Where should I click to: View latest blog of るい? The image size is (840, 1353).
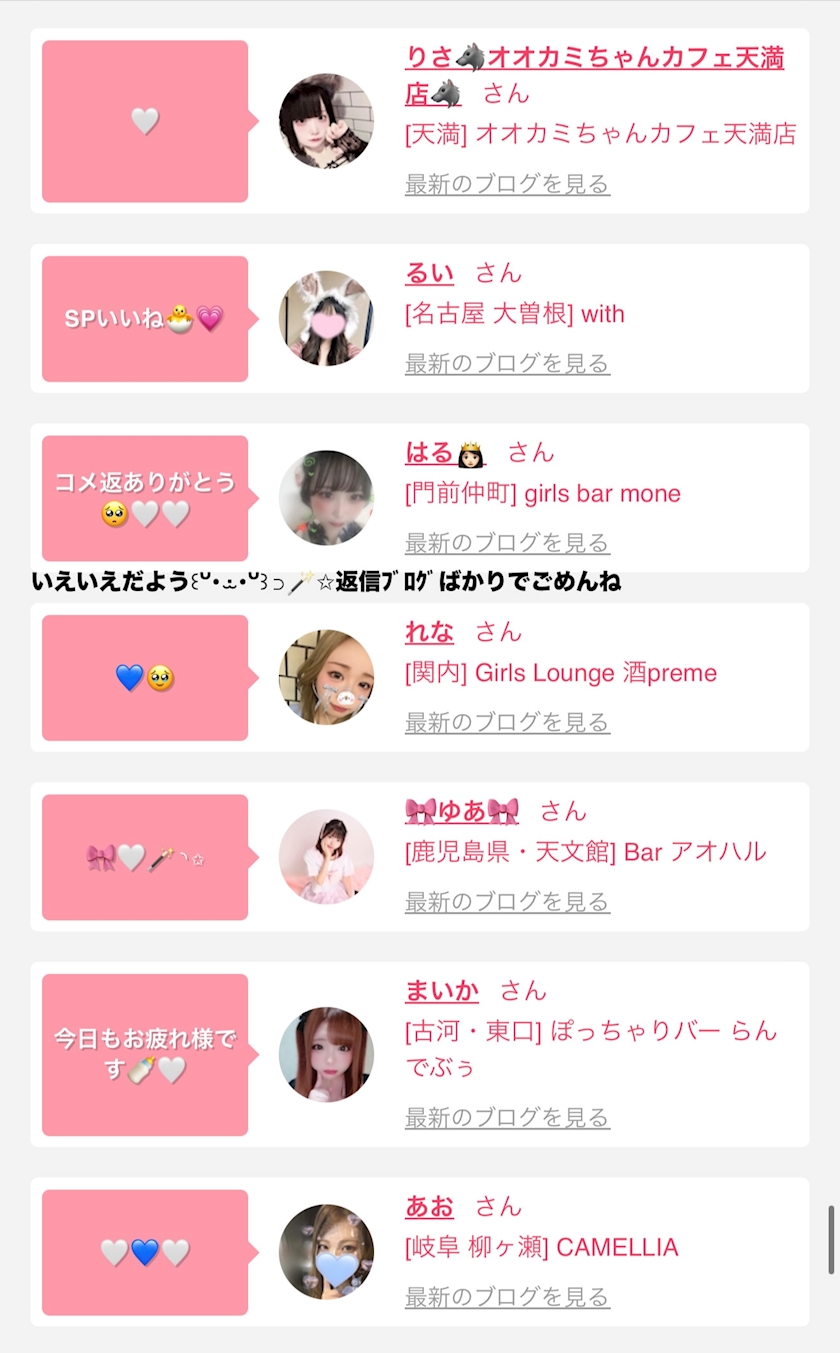[x=507, y=363]
